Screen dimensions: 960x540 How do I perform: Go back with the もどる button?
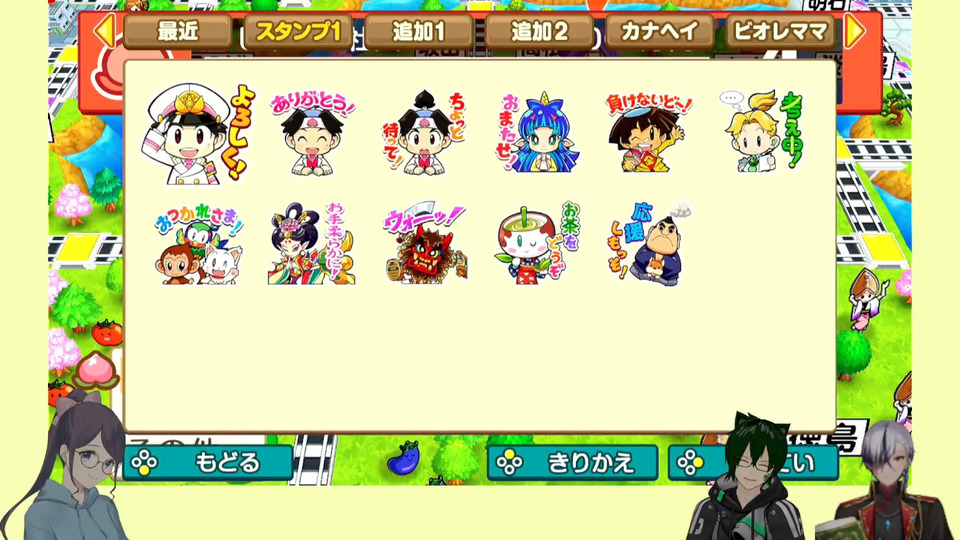point(208,463)
